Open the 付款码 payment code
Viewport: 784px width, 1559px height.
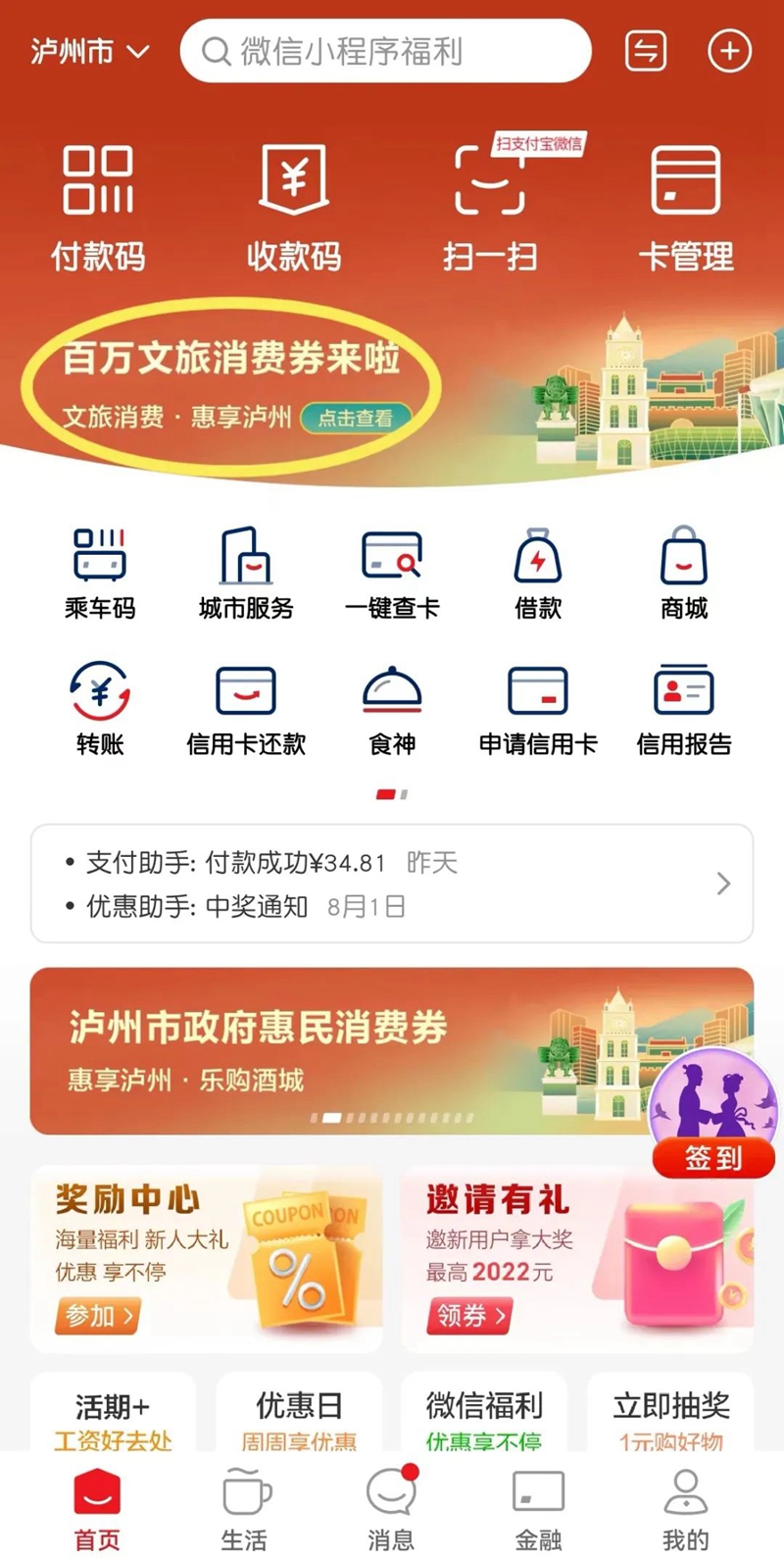[96, 201]
